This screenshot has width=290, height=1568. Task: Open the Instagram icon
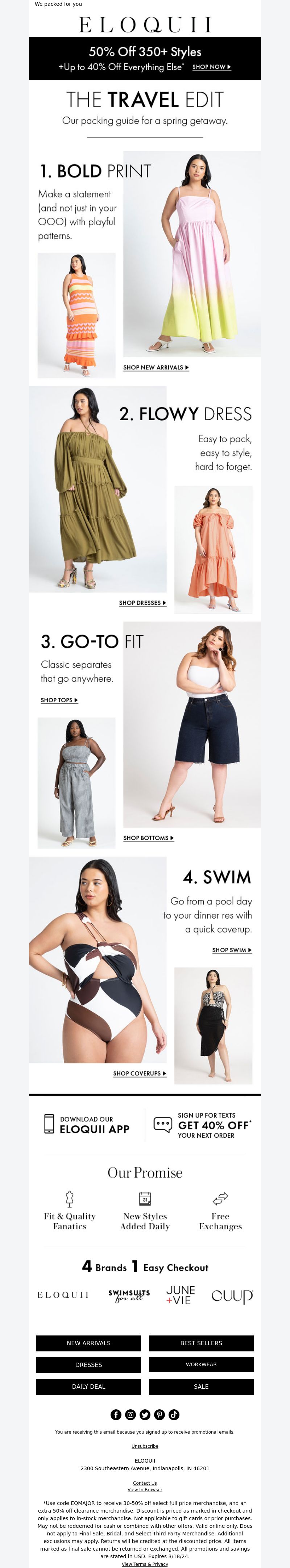coord(130,1415)
